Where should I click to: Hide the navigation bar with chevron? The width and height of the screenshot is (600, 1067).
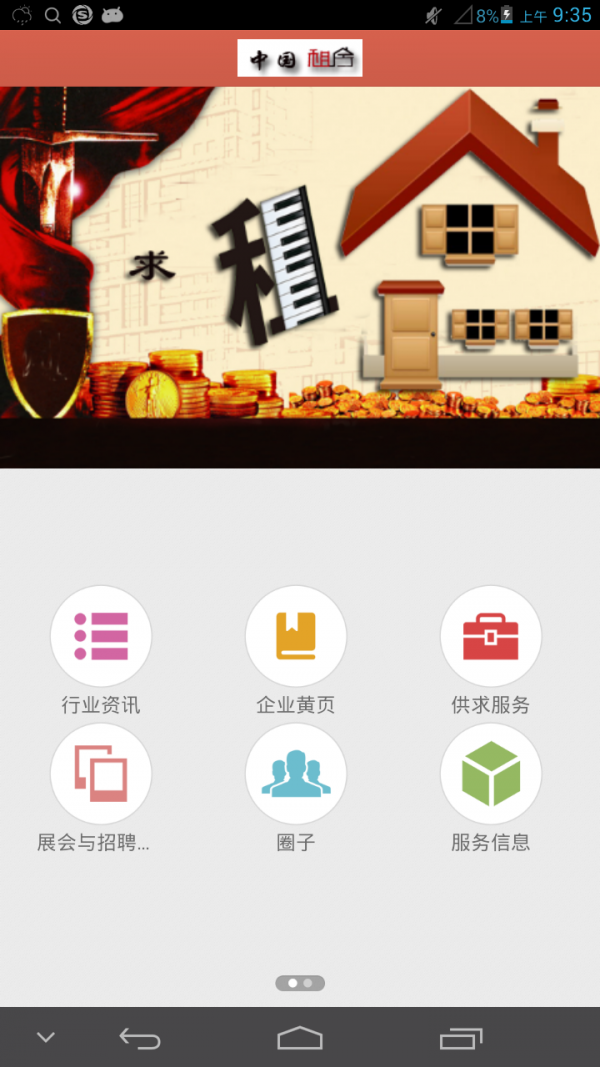tap(46, 1038)
